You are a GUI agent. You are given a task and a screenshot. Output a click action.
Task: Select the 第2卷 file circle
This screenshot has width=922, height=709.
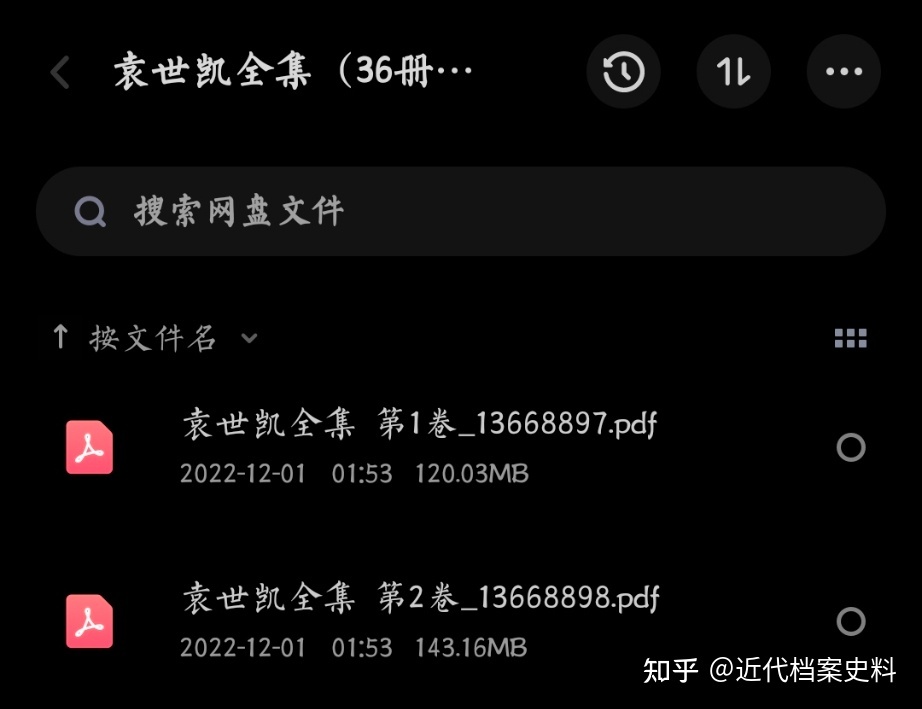click(x=850, y=621)
